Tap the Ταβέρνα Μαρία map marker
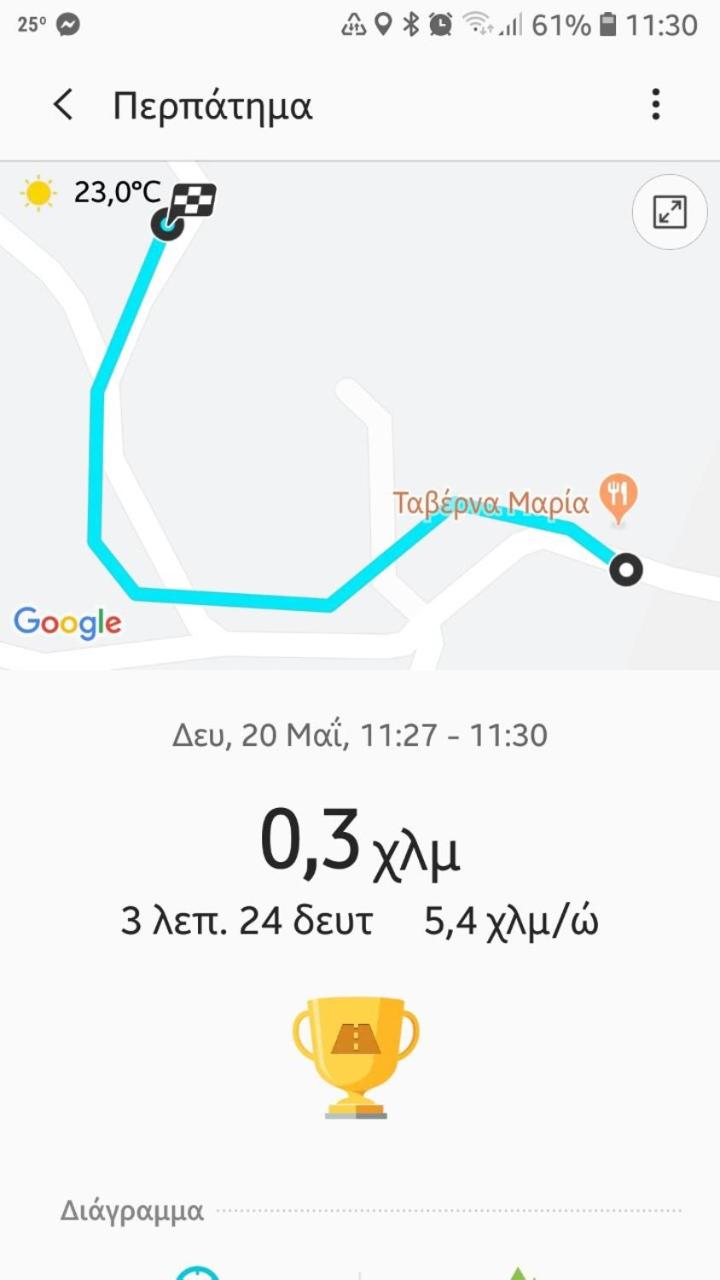Image resolution: width=720 pixels, height=1280 pixels. click(619, 499)
